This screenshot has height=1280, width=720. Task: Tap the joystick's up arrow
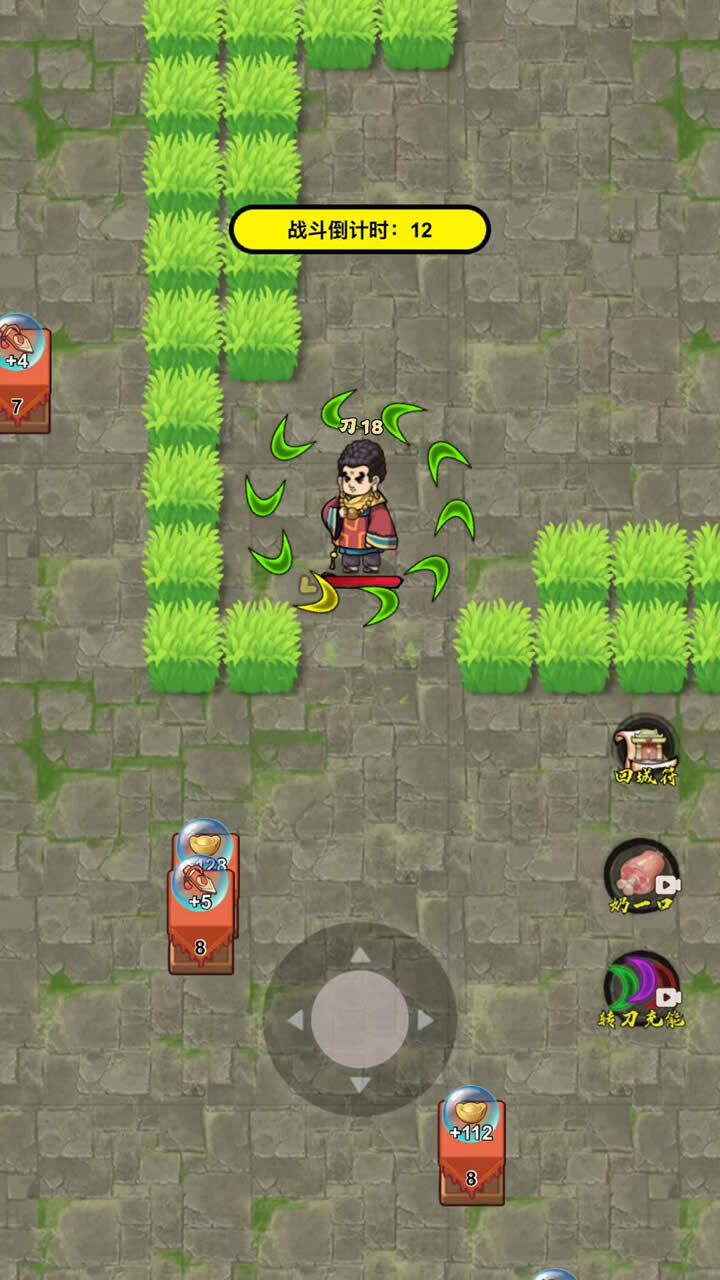tap(360, 955)
